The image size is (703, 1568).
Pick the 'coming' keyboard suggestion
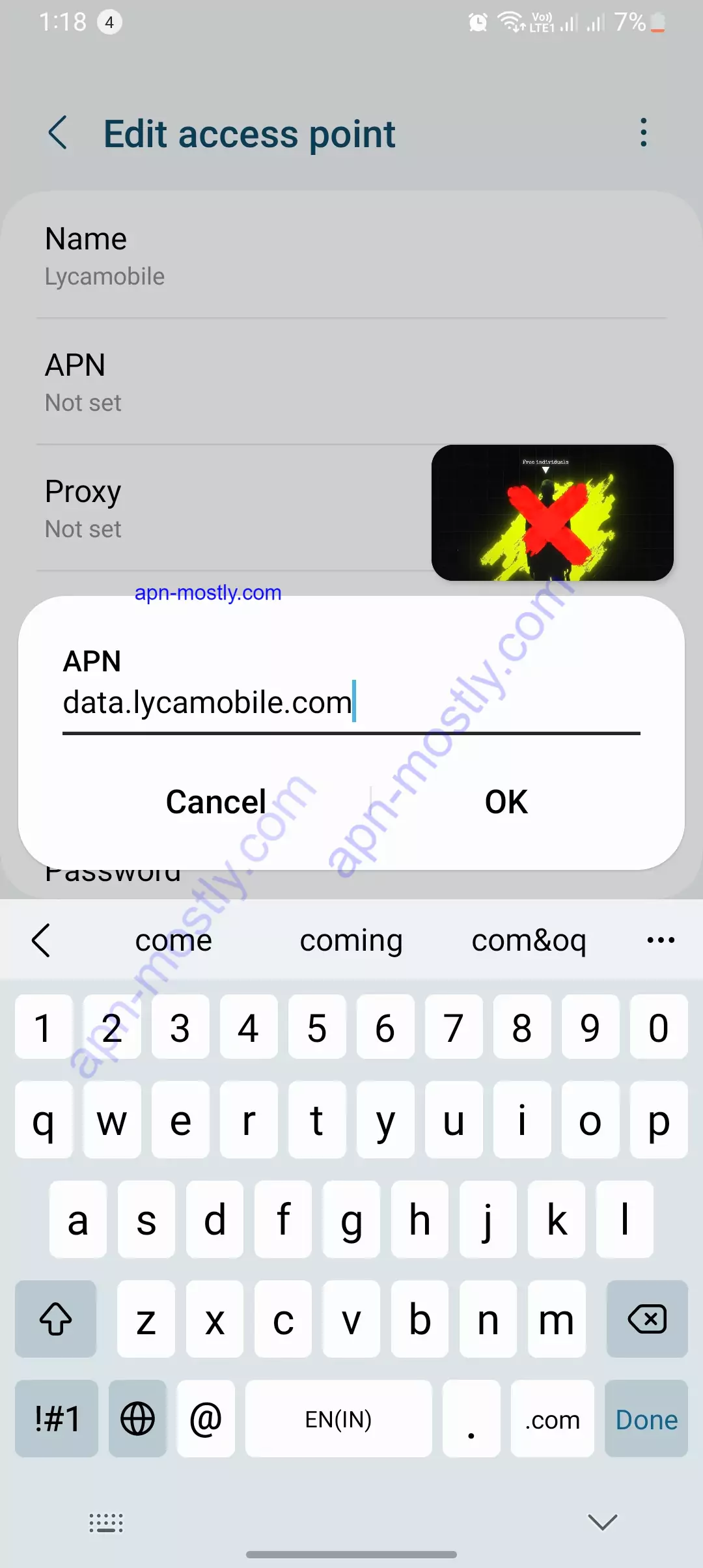pyautogui.click(x=351, y=940)
